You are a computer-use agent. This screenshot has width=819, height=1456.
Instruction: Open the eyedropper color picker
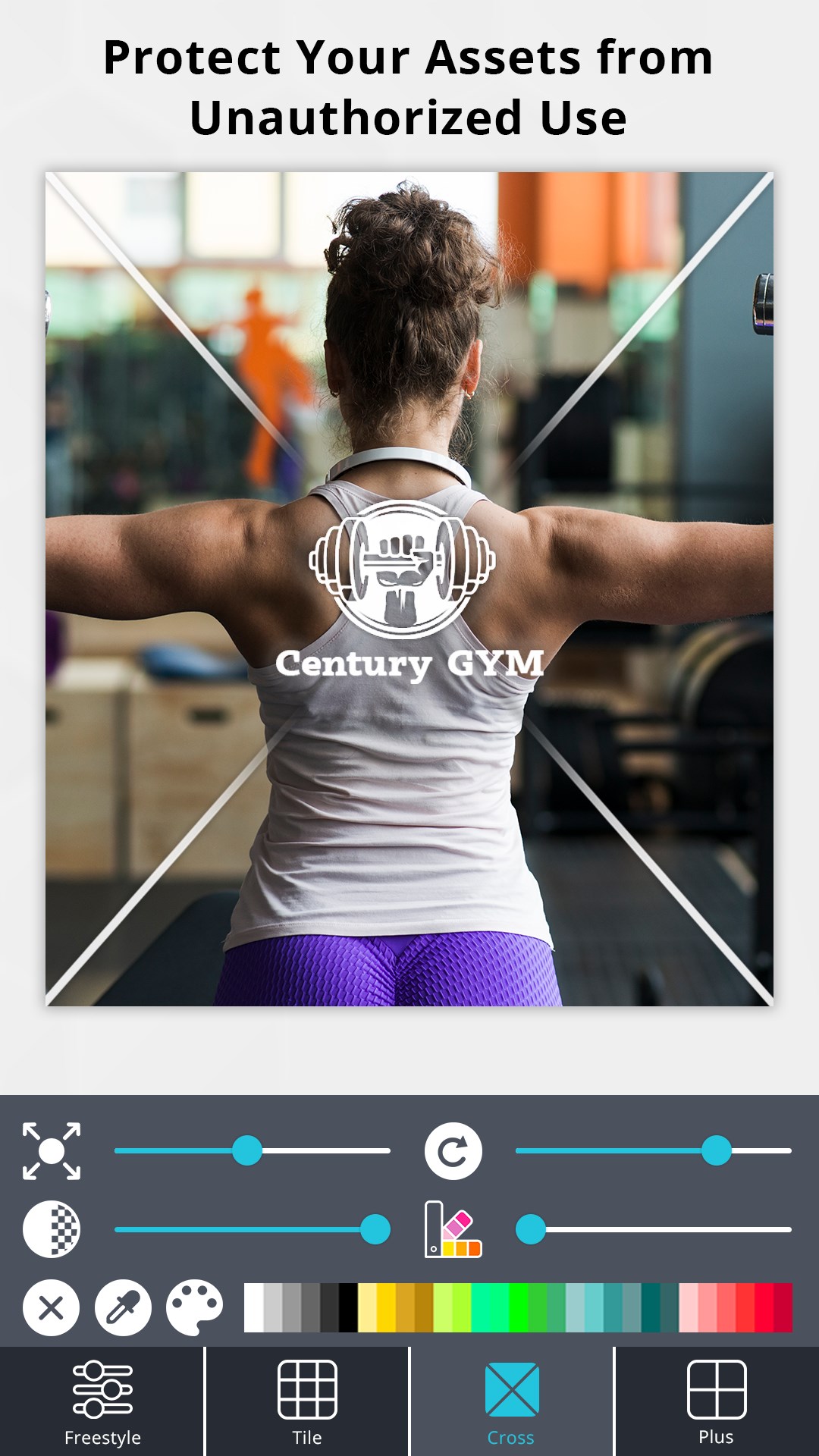tap(123, 1308)
